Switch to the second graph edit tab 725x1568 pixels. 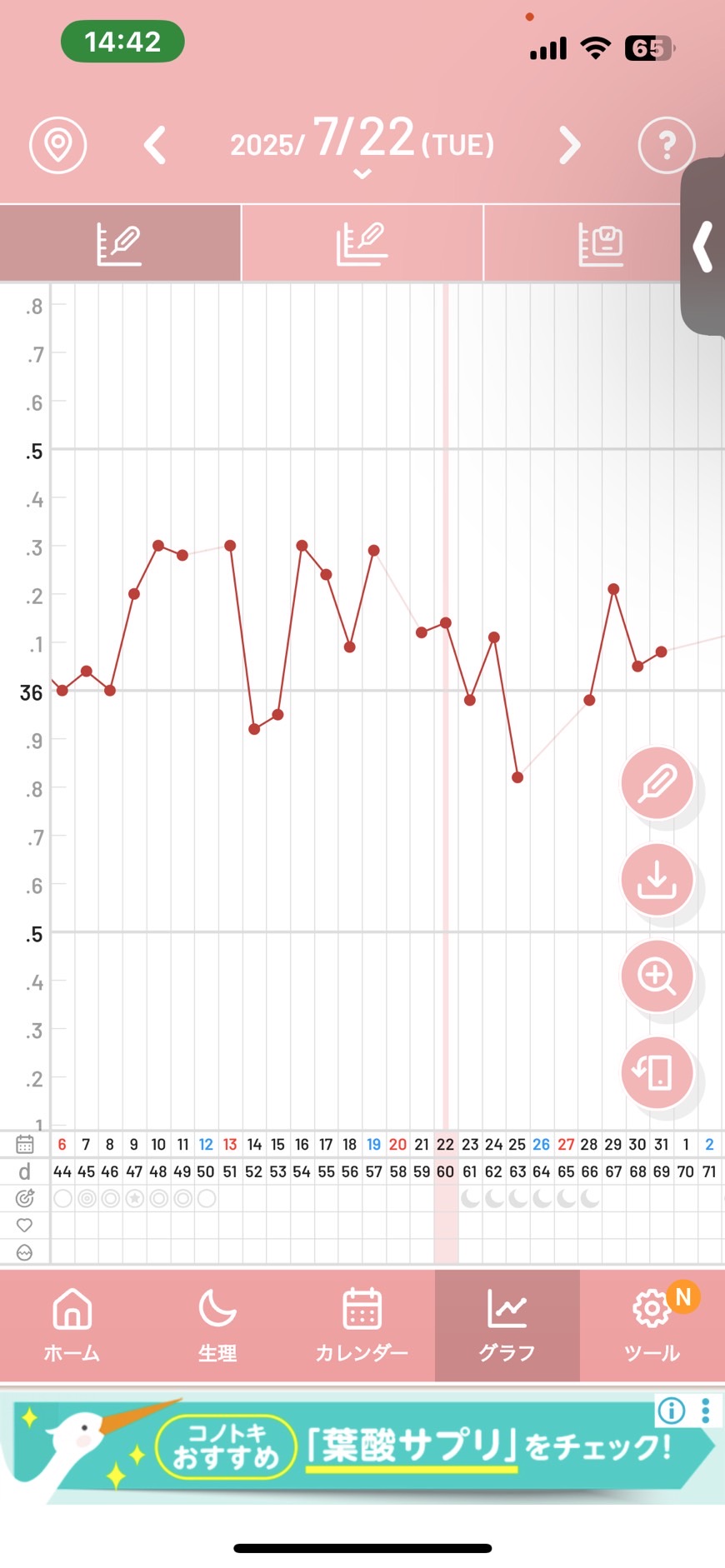click(x=362, y=243)
